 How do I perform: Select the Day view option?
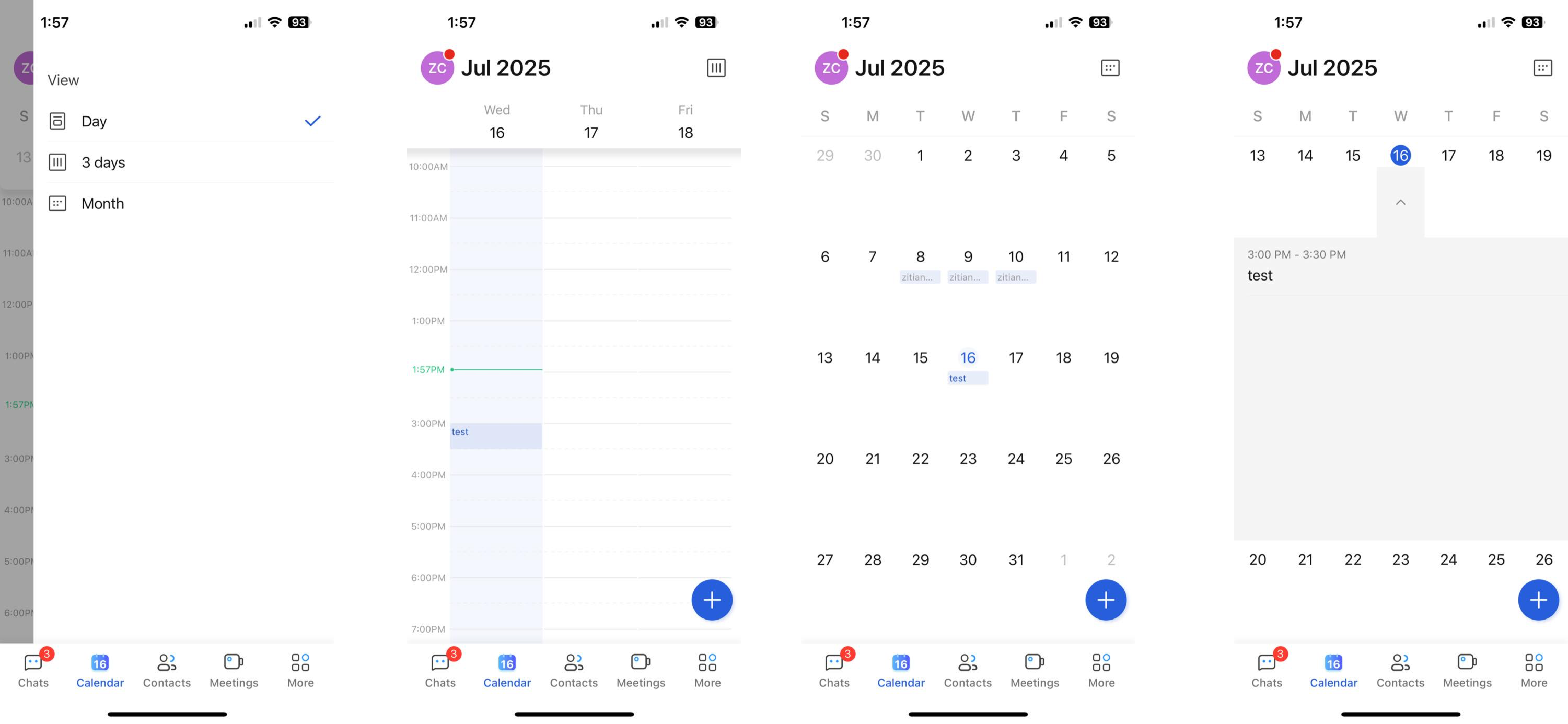94,121
